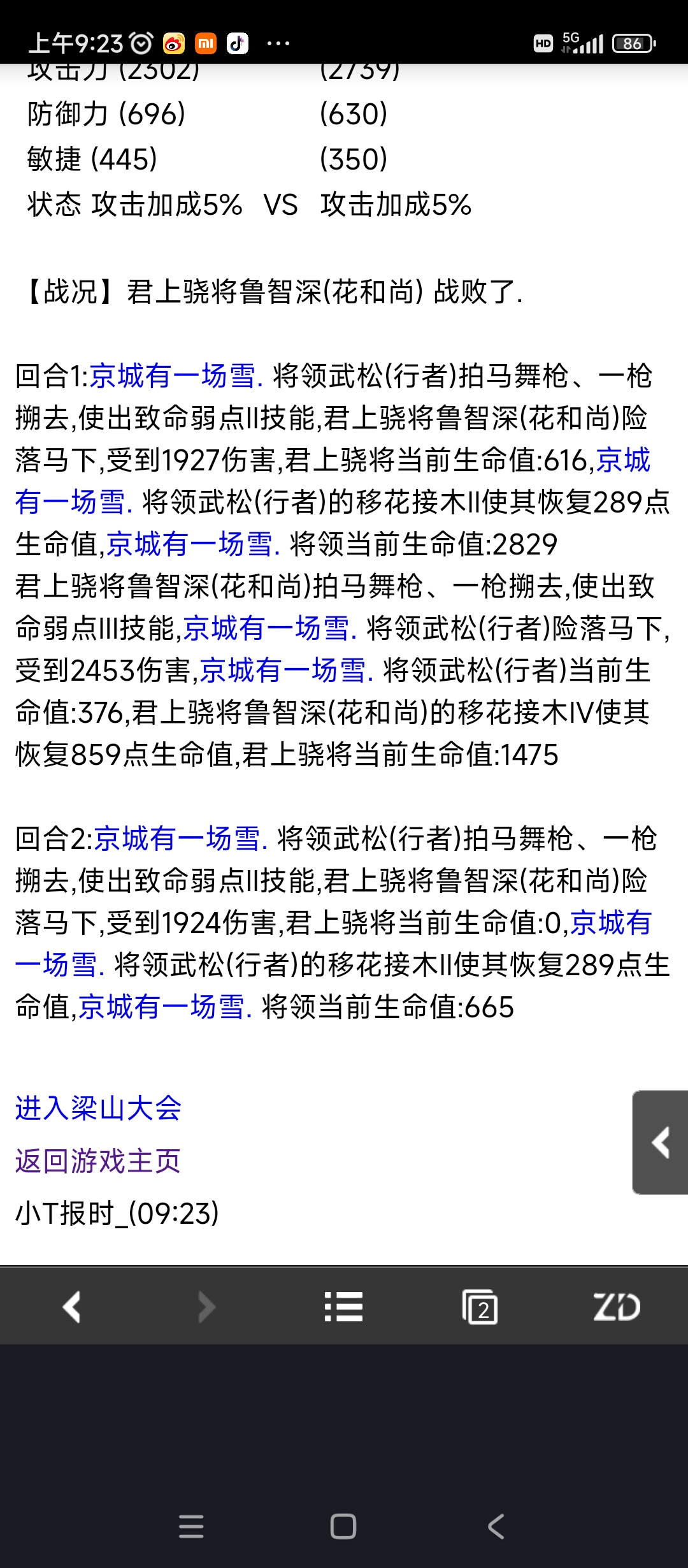The image size is (688, 1568).
Task: Tap the Mi notification icon
Action: click(205, 42)
